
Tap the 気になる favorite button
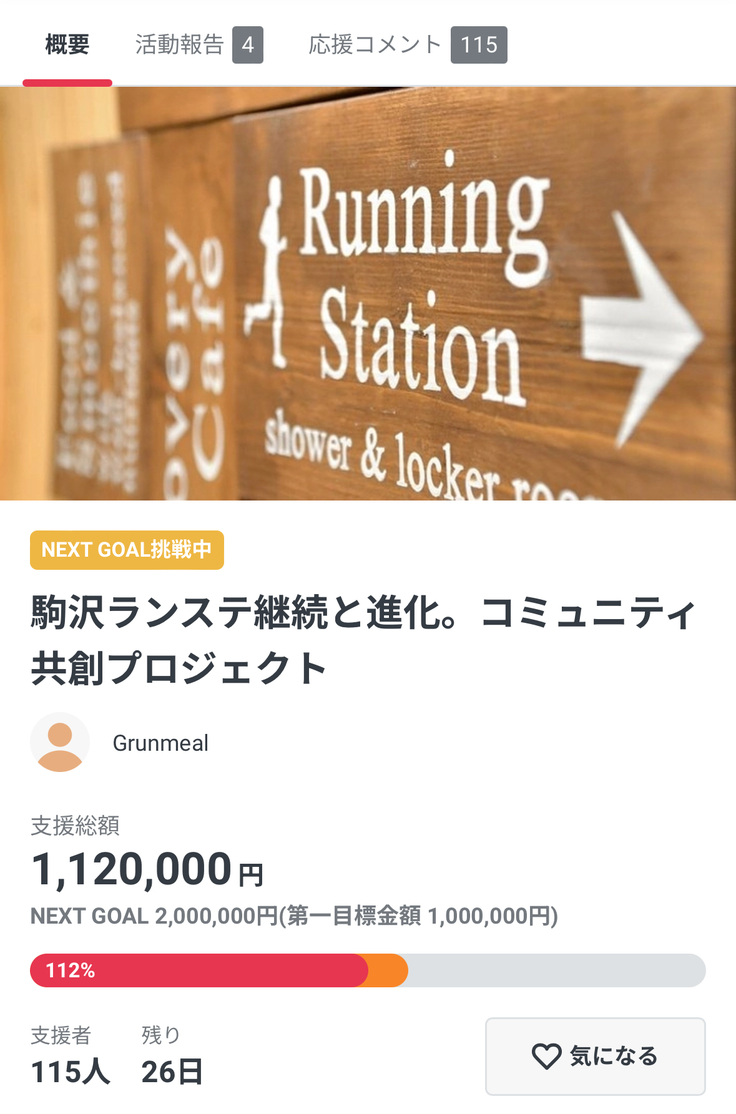pos(595,1056)
